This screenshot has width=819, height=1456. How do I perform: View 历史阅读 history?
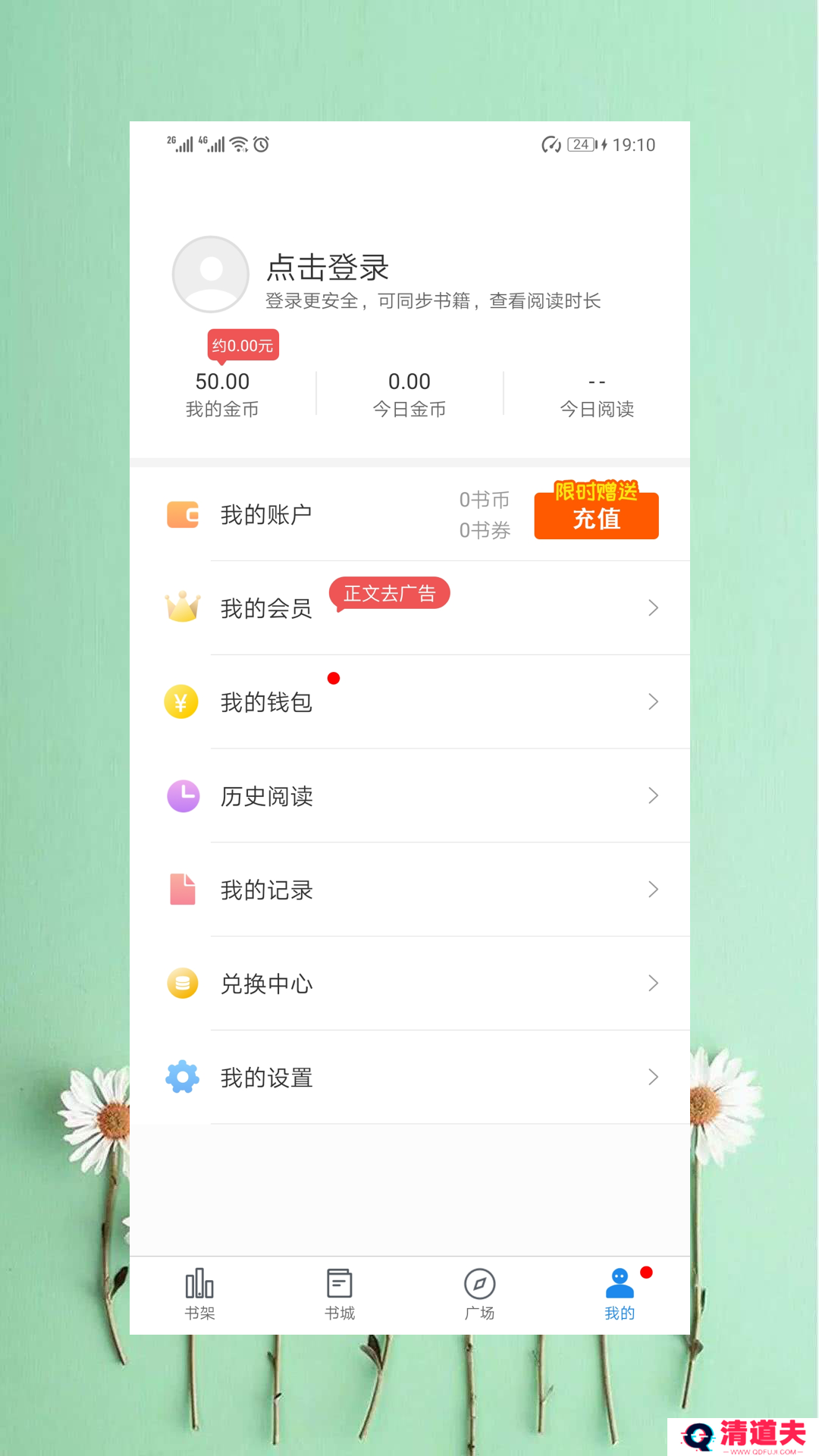coord(409,796)
